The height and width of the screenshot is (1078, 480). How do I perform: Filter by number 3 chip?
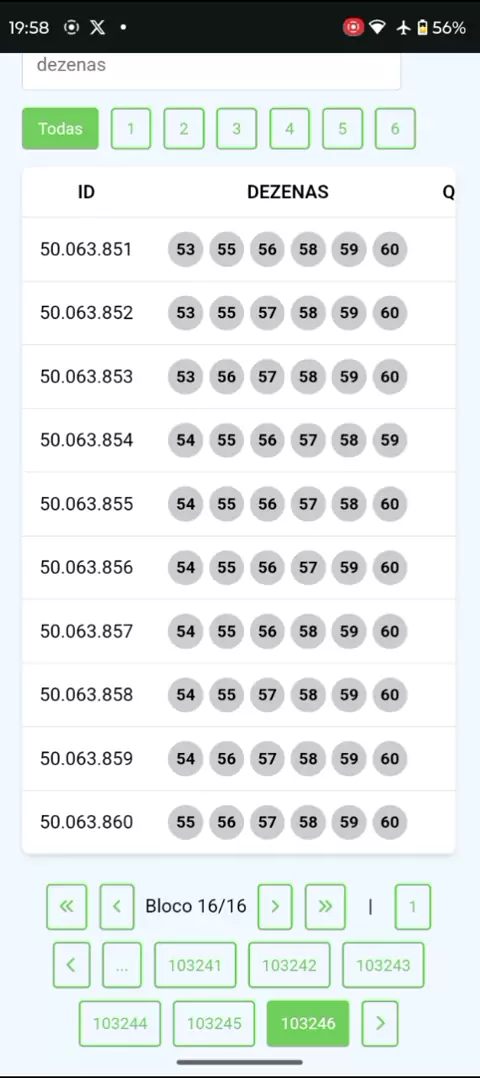(x=237, y=129)
